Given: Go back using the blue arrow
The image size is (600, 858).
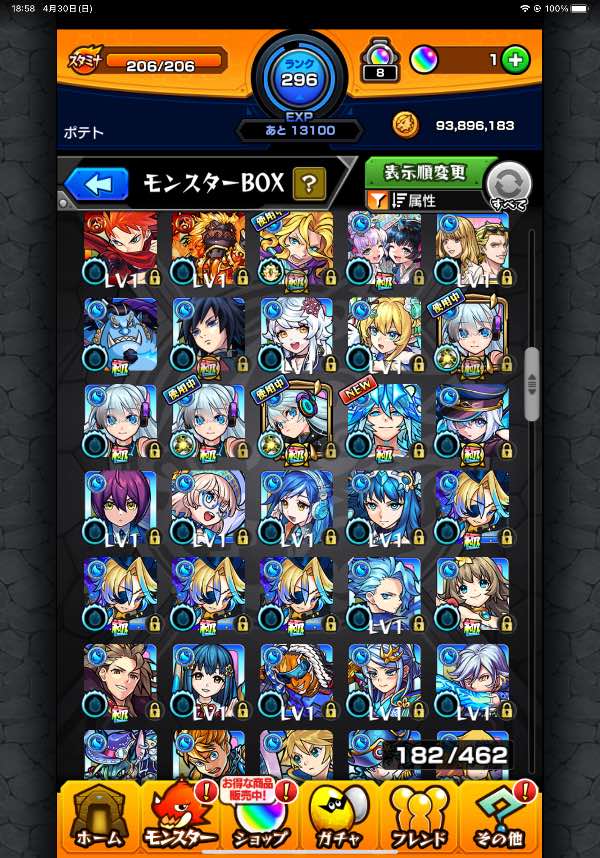Looking at the screenshot, I should pos(97,183).
